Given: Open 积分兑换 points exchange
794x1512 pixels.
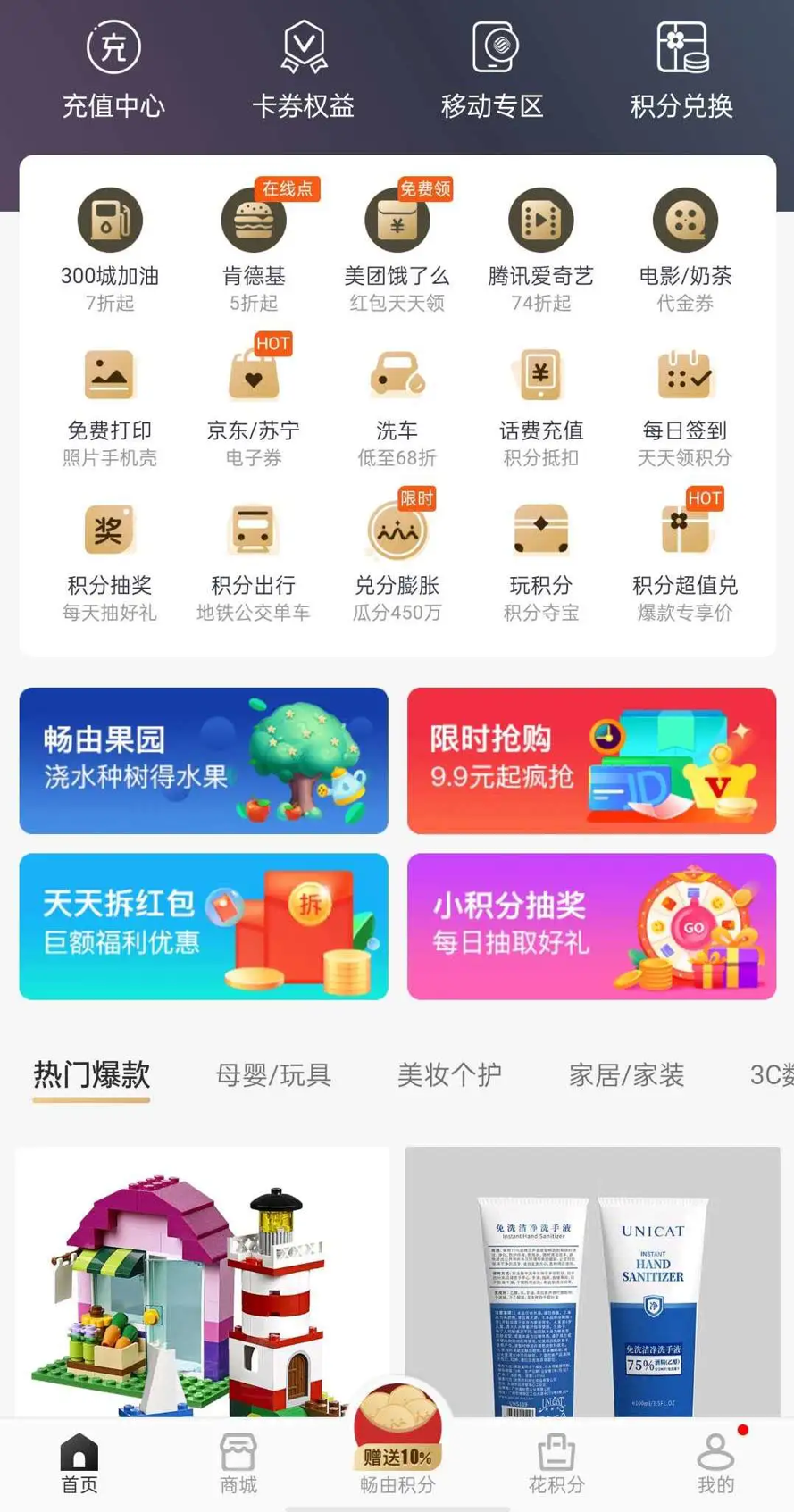Looking at the screenshot, I should coord(681,71).
